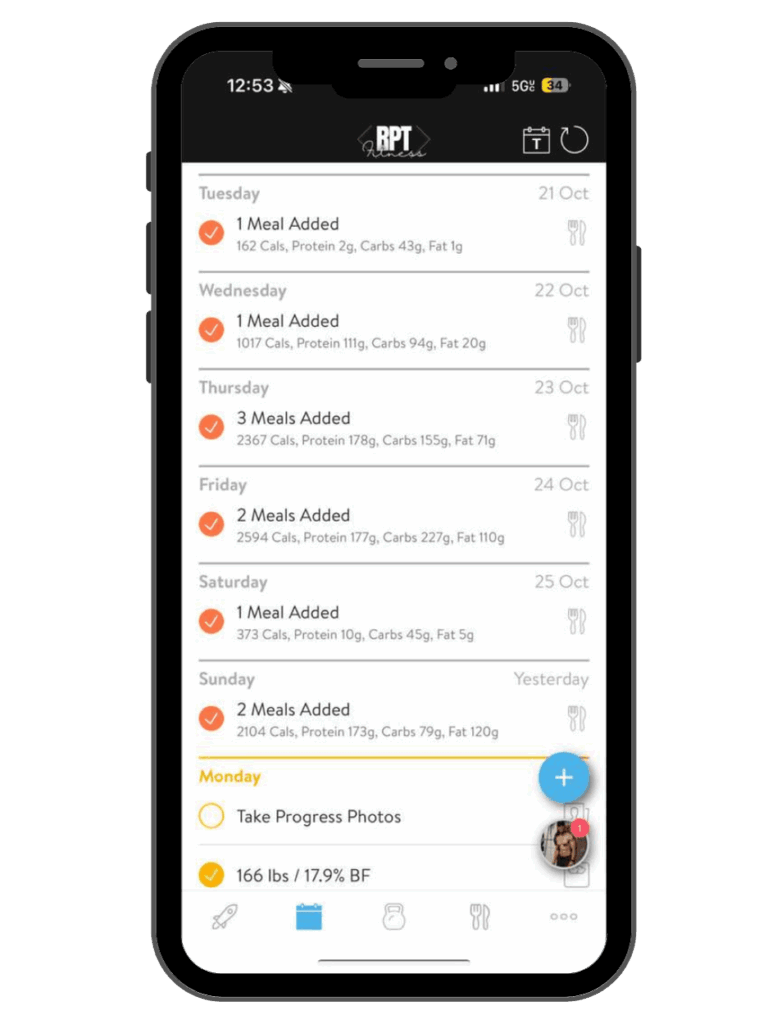Viewport: 768px width, 1024px height.
Task: Open the coach chat profile bubble
Action: [x=563, y=843]
